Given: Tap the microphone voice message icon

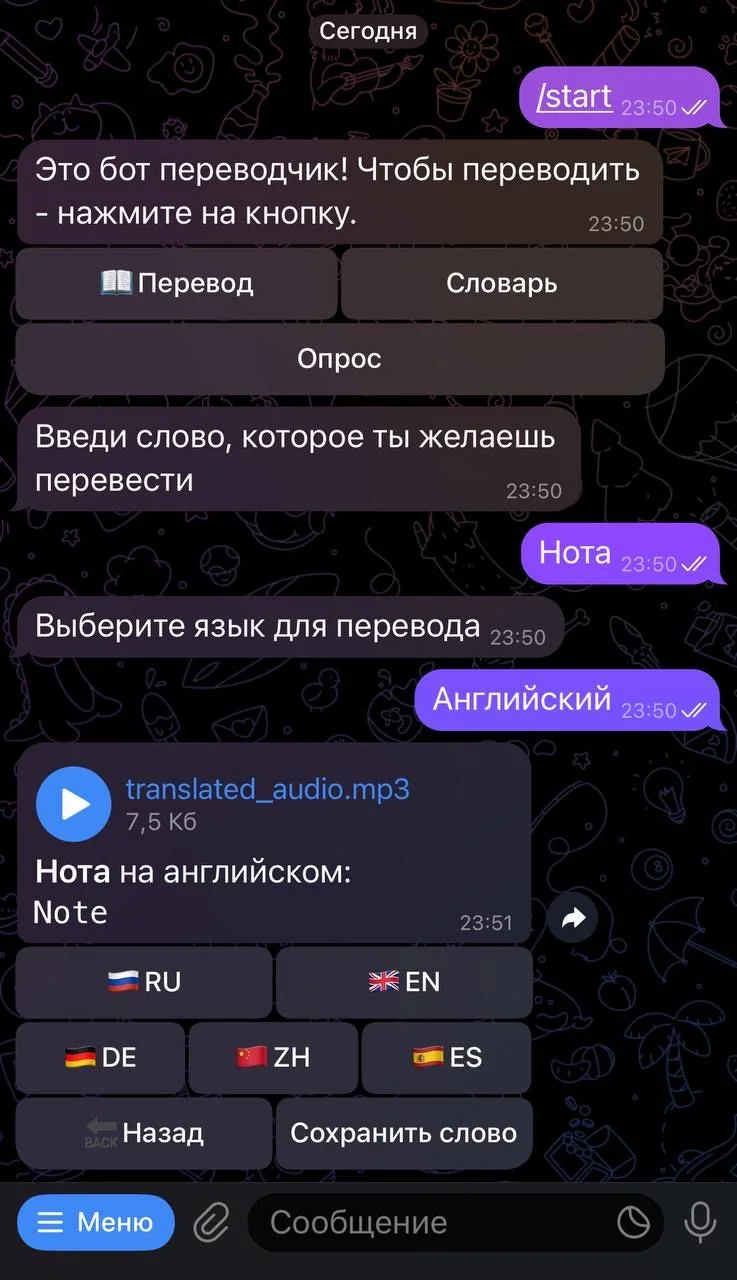Looking at the screenshot, I should pyautogui.click(x=699, y=1222).
